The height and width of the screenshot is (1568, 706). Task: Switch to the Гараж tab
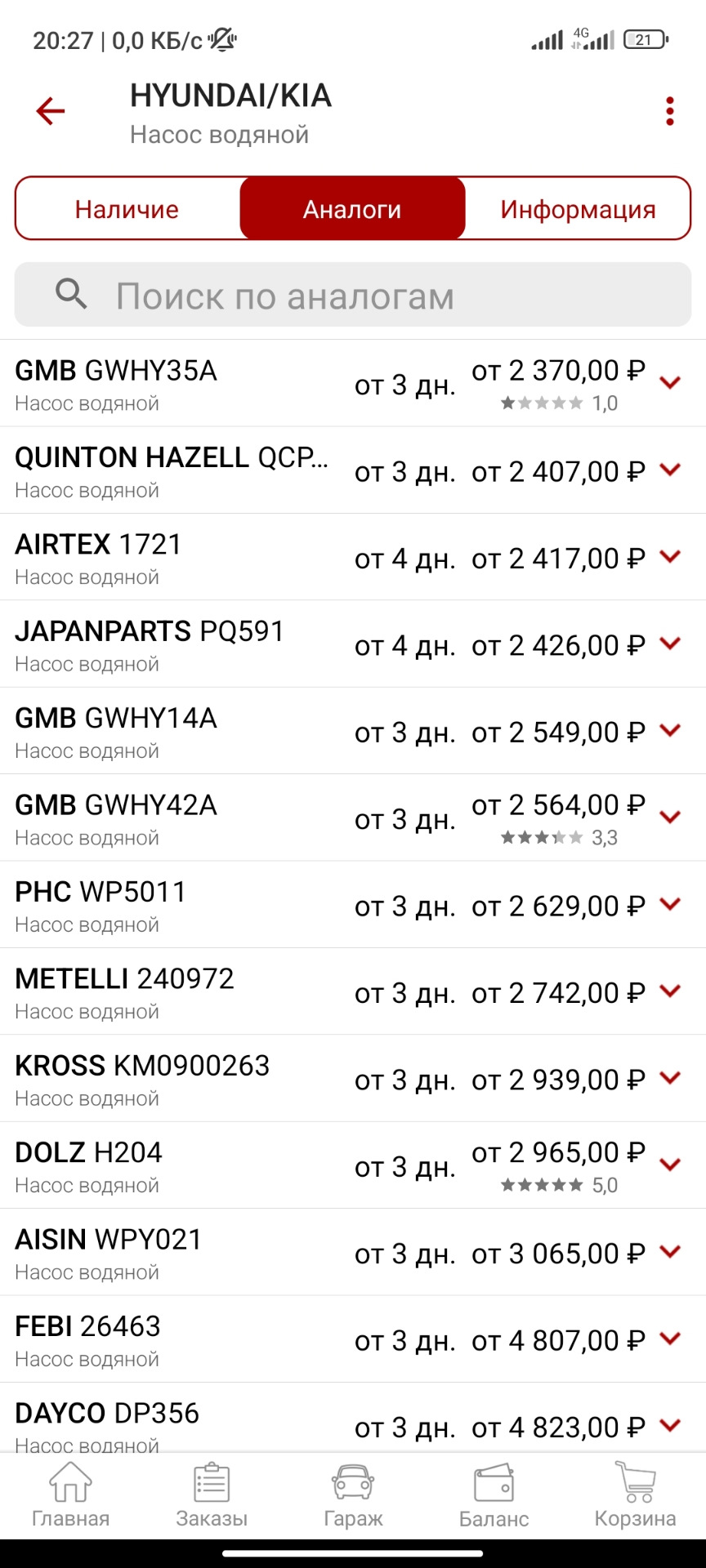pos(353,1496)
